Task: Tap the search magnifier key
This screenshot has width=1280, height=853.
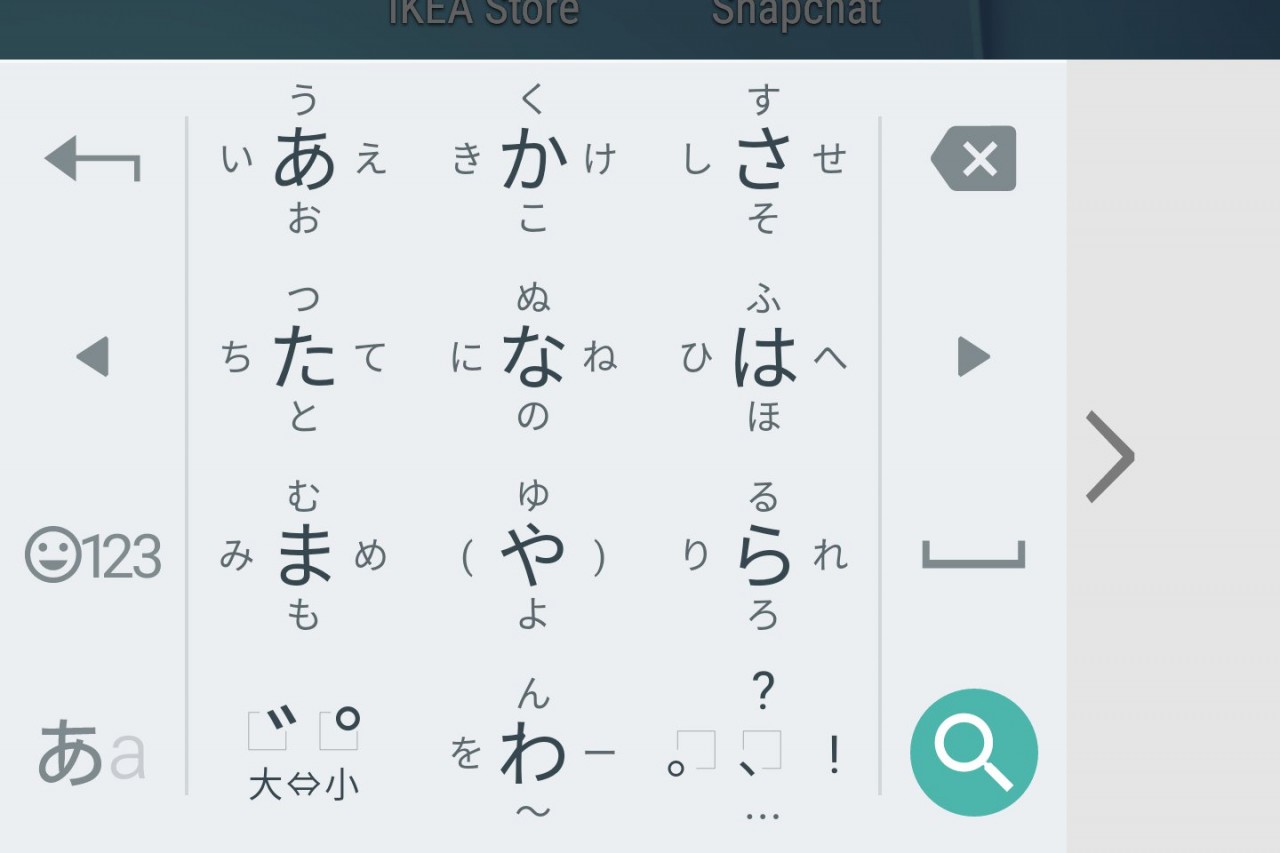Action: tap(973, 752)
